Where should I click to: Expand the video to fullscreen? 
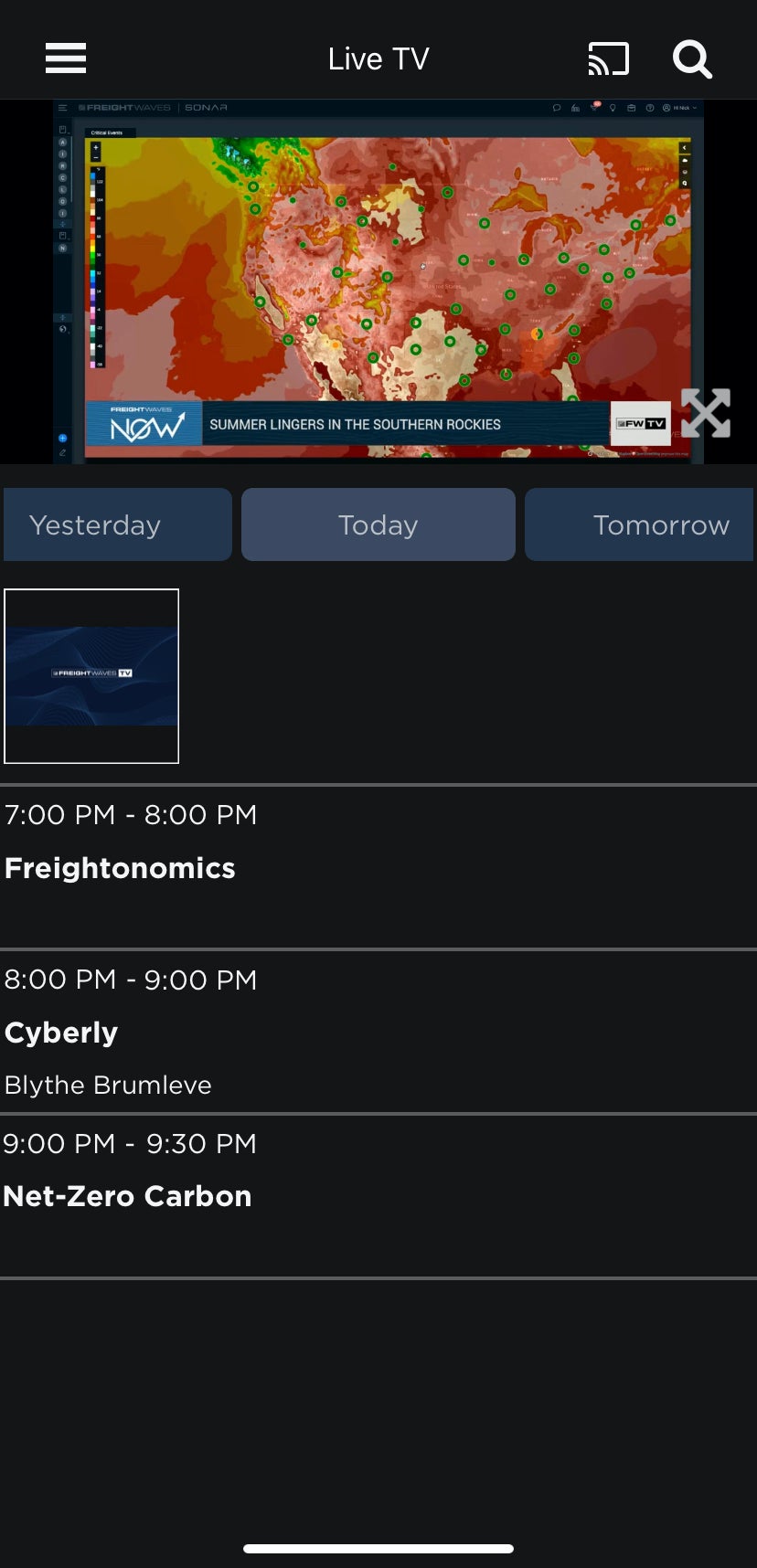point(706,413)
